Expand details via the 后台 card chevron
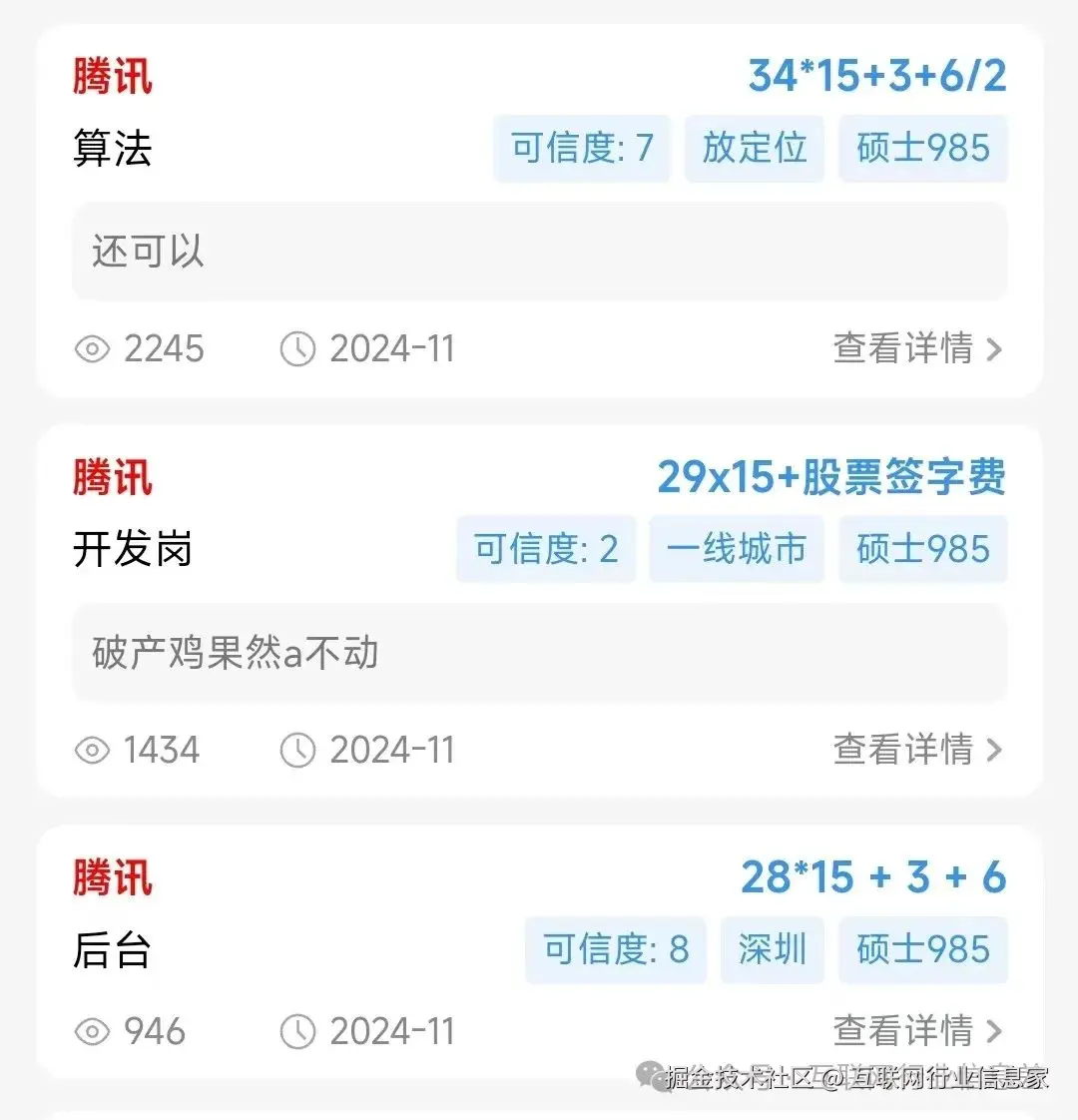1078x1120 pixels. [x=993, y=1032]
